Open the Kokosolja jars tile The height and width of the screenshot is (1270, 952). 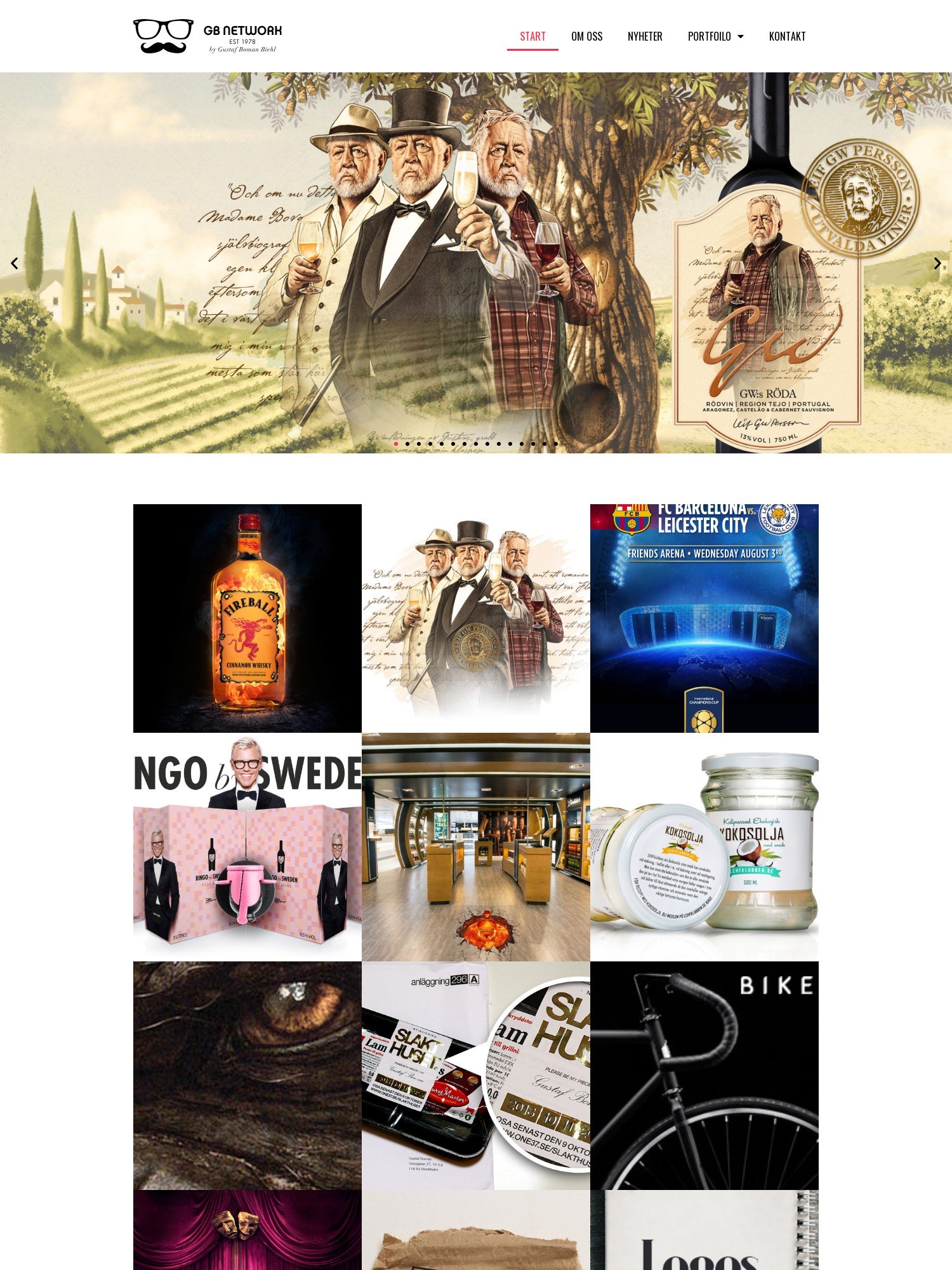click(704, 846)
